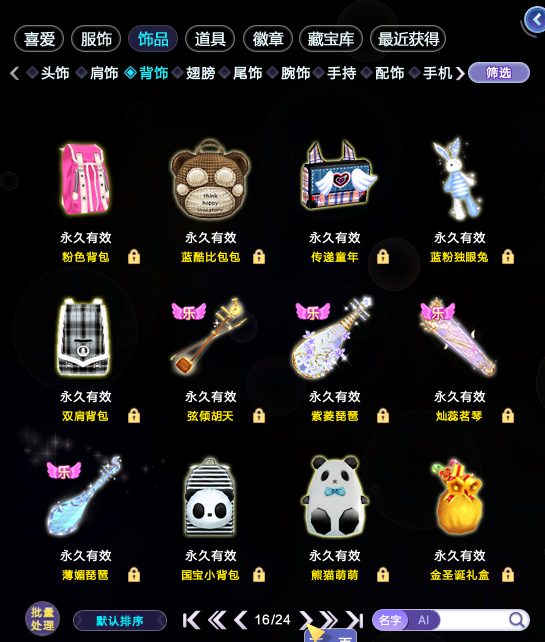
Task: Jump to the last page
Action: tap(355, 620)
